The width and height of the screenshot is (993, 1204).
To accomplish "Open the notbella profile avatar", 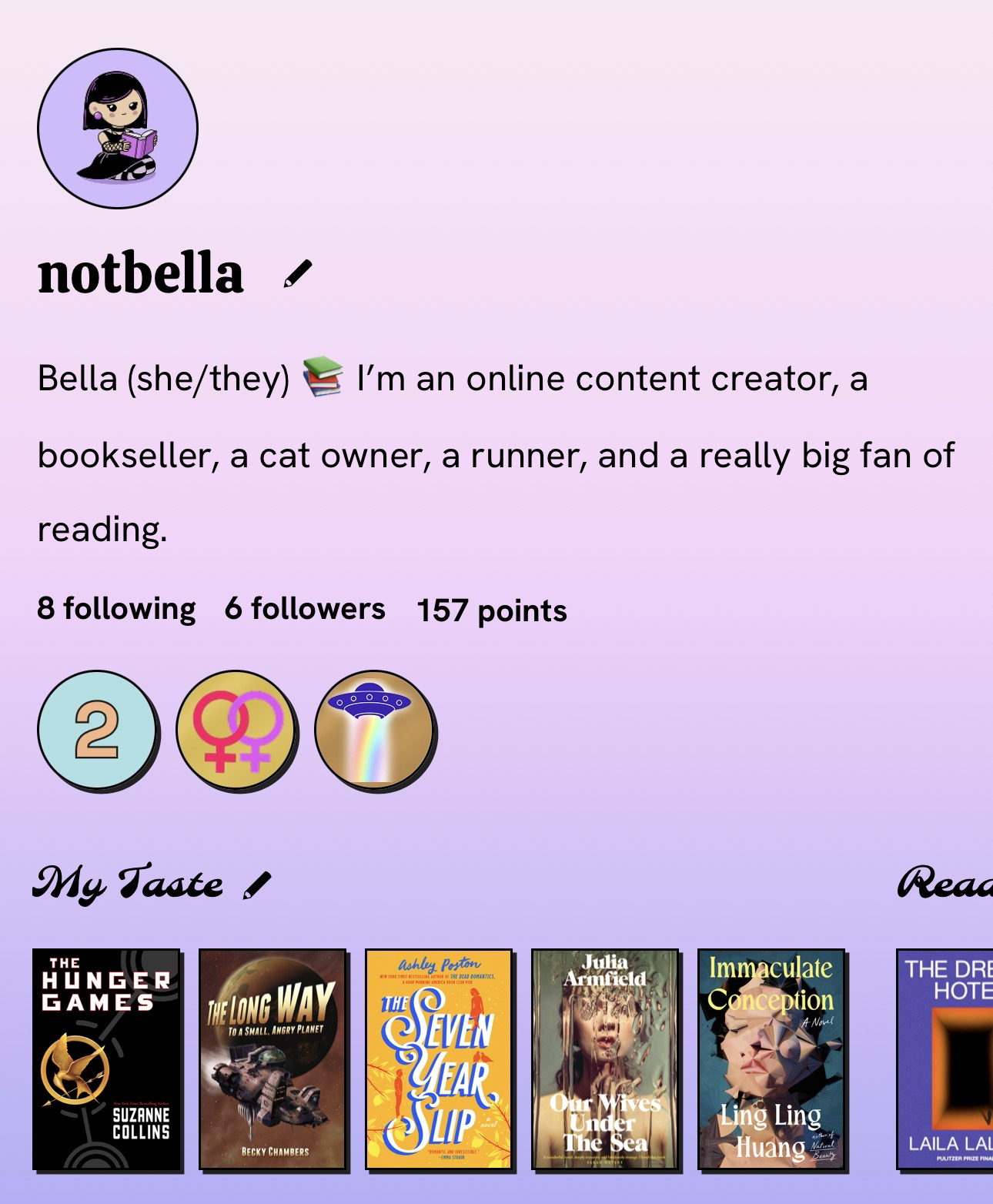I will pos(118,129).
